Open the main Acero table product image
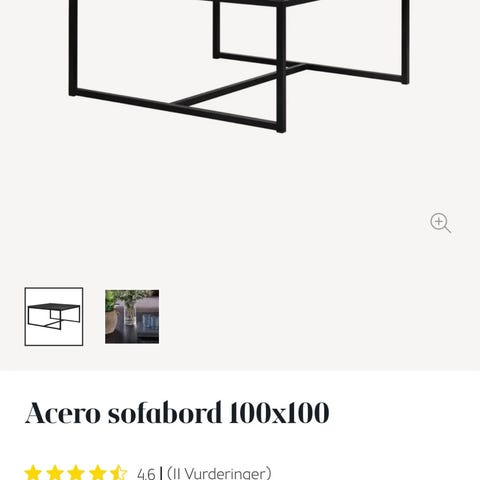This screenshot has height=480, width=480. [239, 67]
